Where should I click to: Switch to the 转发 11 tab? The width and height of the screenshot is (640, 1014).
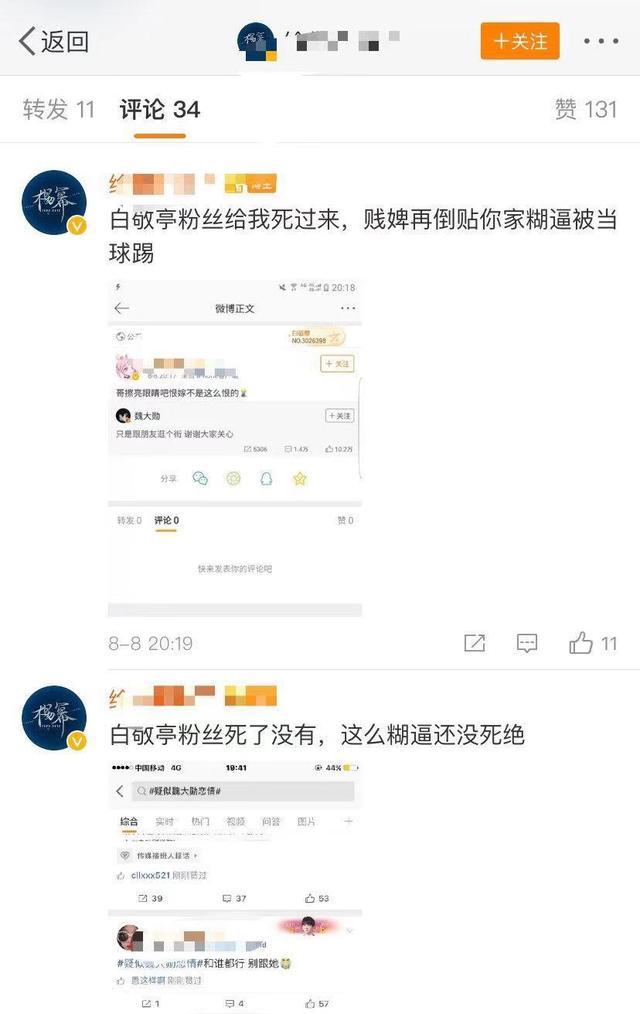[x=58, y=109]
